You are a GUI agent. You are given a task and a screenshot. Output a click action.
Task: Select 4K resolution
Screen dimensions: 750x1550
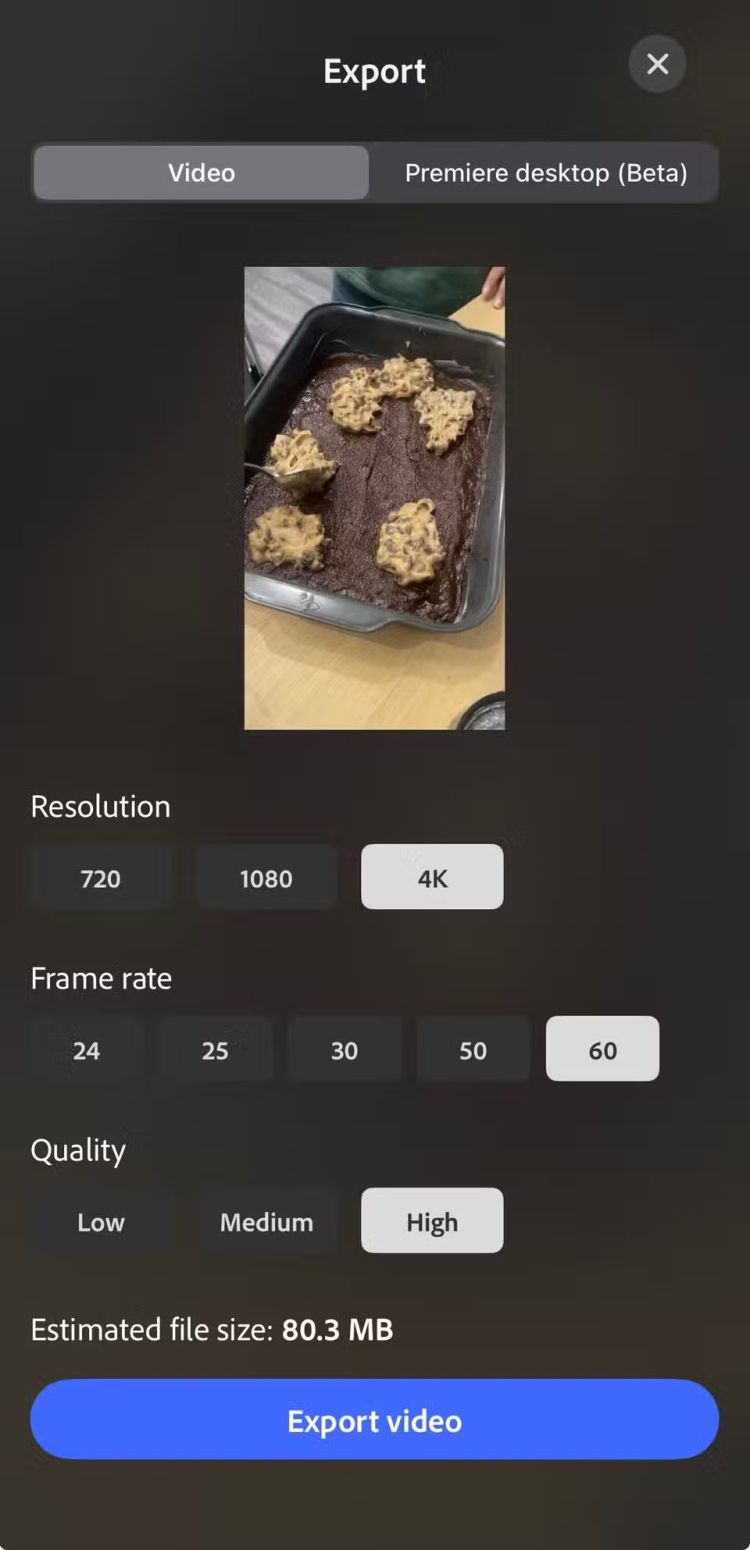[432, 878]
